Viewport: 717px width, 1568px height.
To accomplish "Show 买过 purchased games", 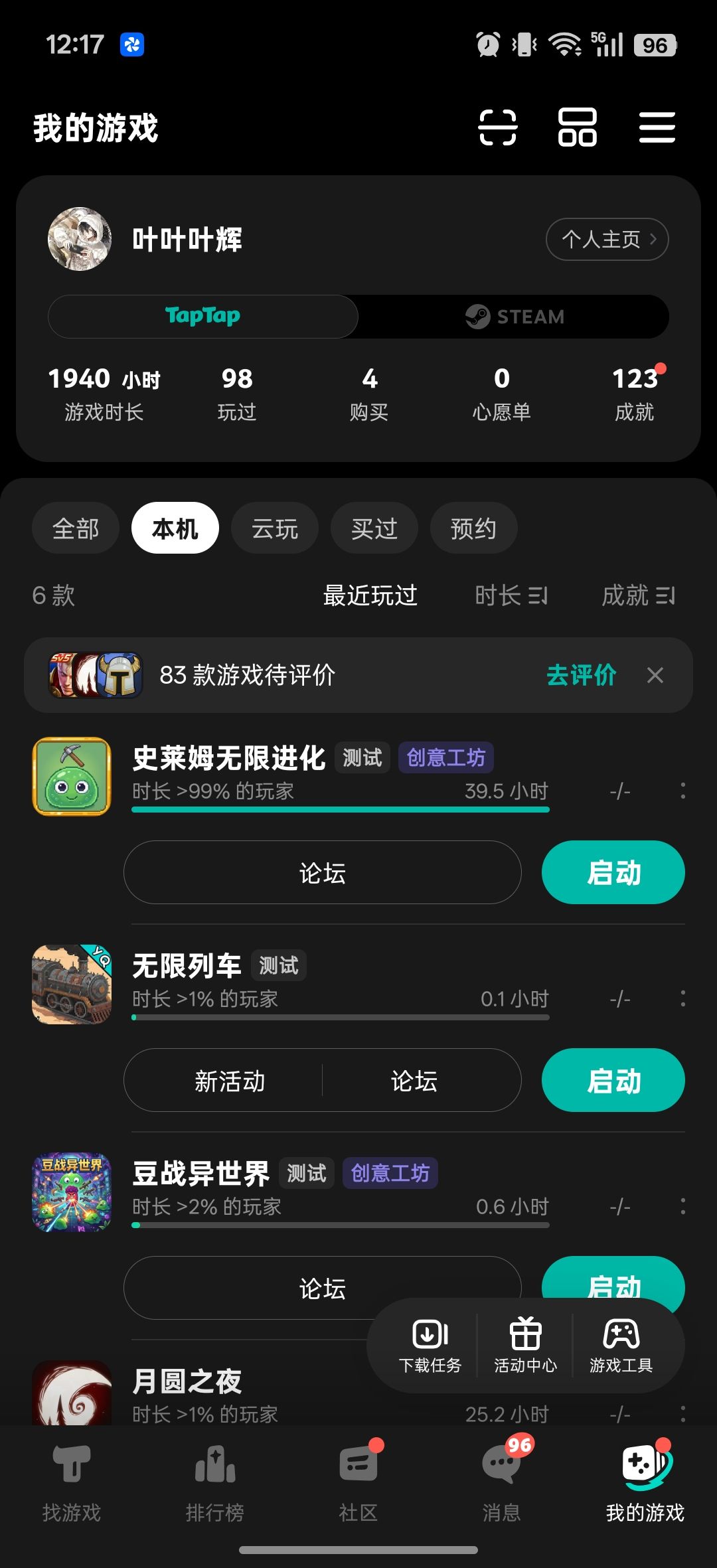I will point(374,528).
